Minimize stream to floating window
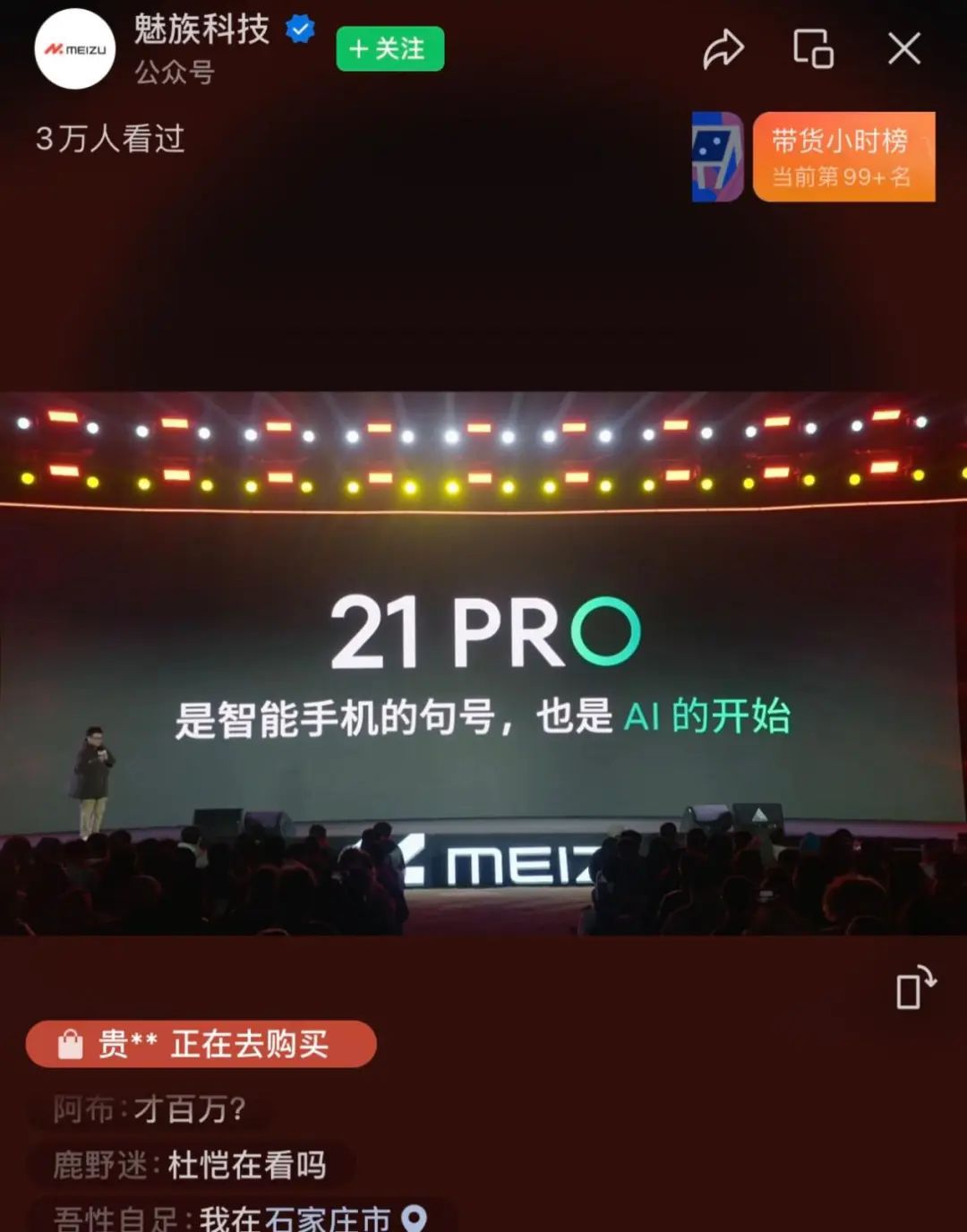 [813, 49]
